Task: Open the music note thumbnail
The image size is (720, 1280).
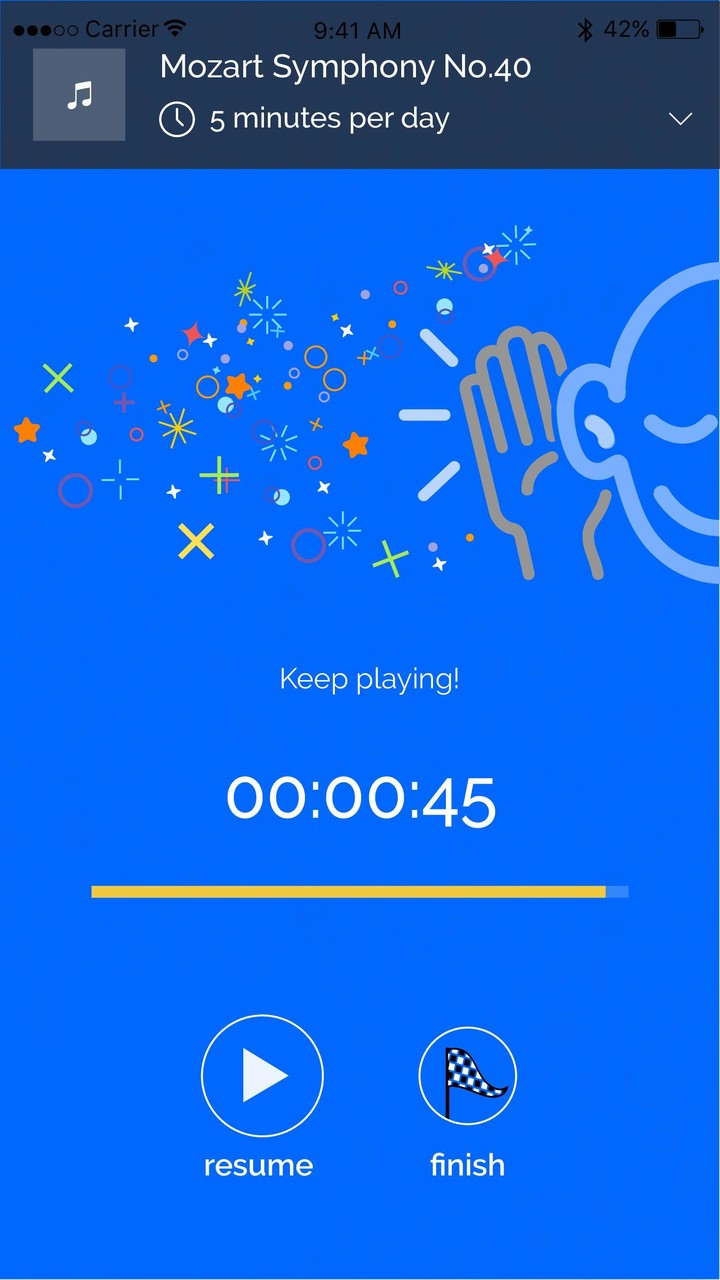Action: click(x=79, y=95)
